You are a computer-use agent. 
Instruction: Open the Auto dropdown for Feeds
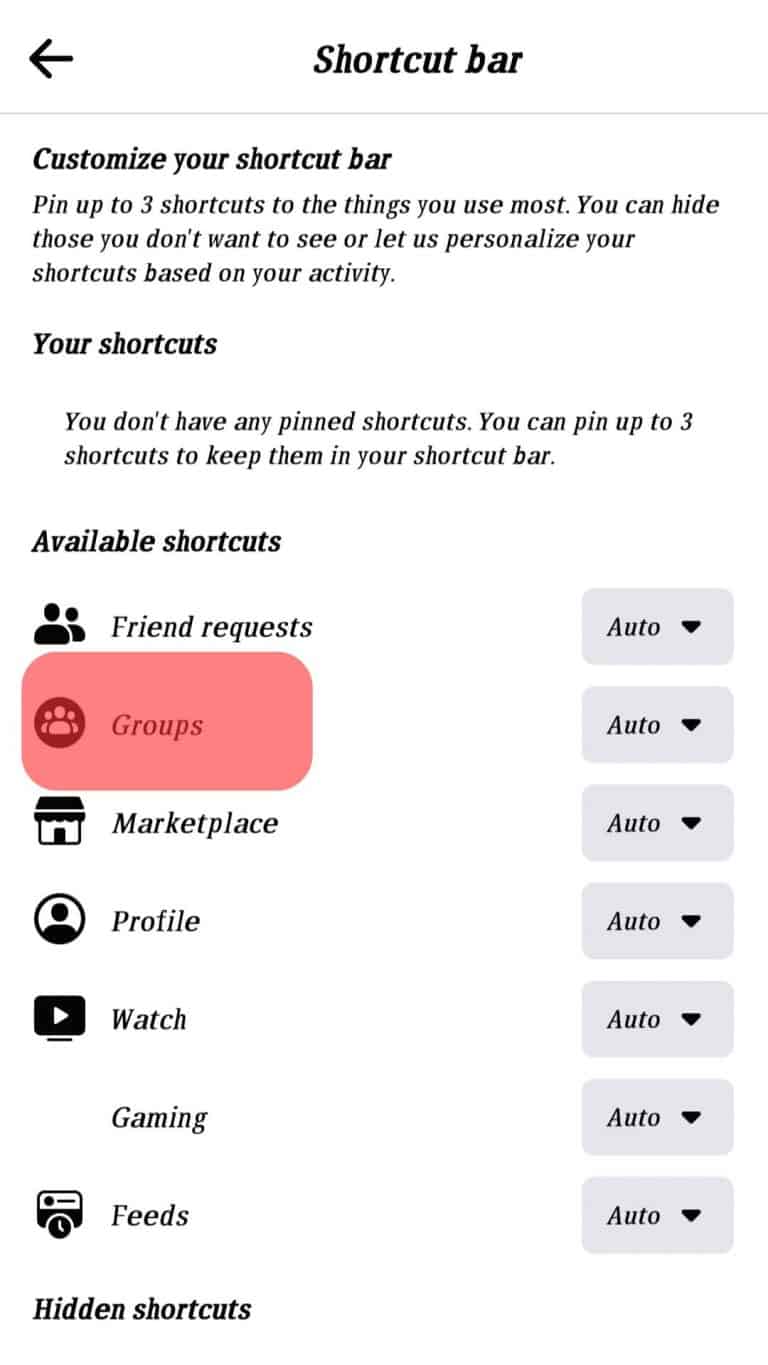(656, 1215)
